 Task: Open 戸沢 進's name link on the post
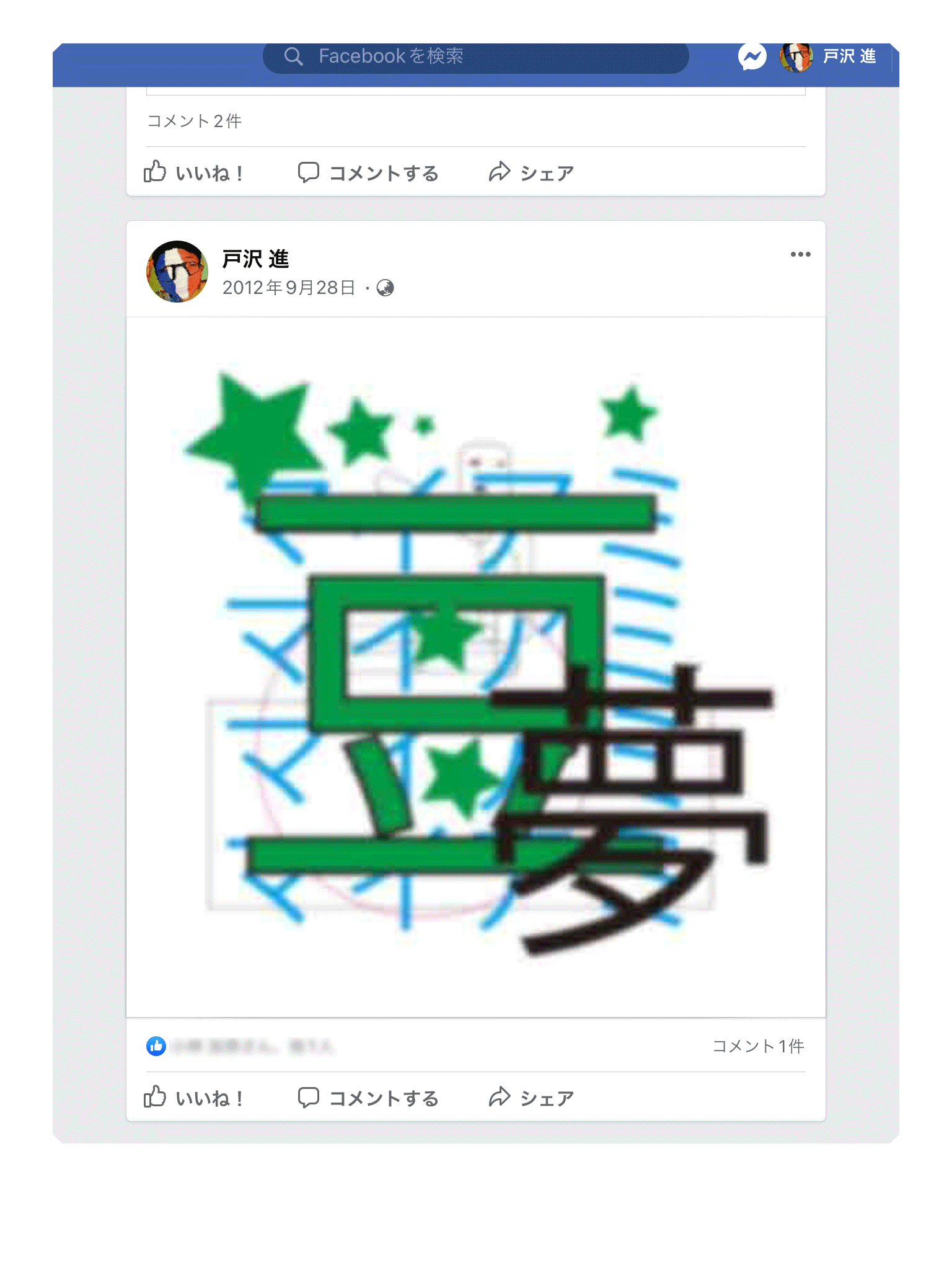(x=255, y=259)
